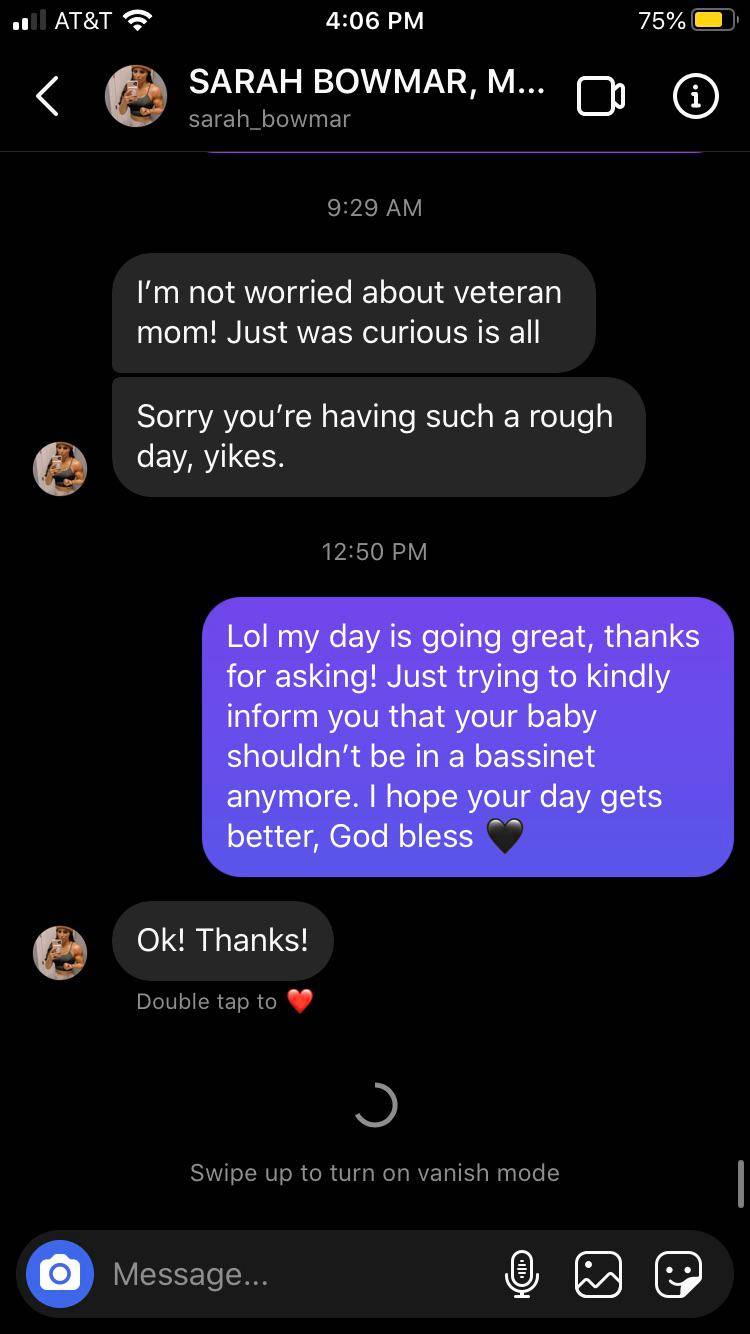Choose a photo from the gallery
The width and height of the screenshot is (750, 1334).
598,1273
